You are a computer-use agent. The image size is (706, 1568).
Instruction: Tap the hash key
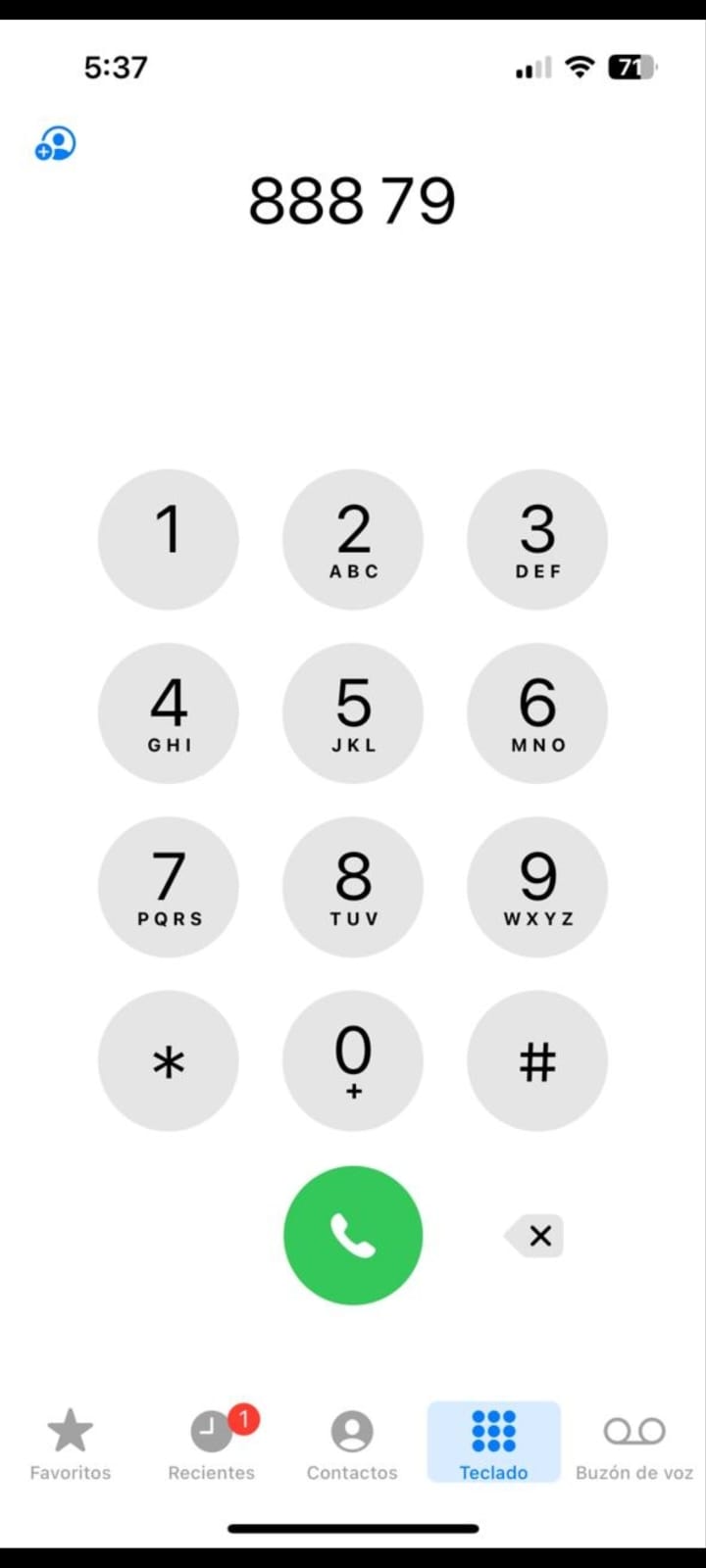[x=537, y=1060]
